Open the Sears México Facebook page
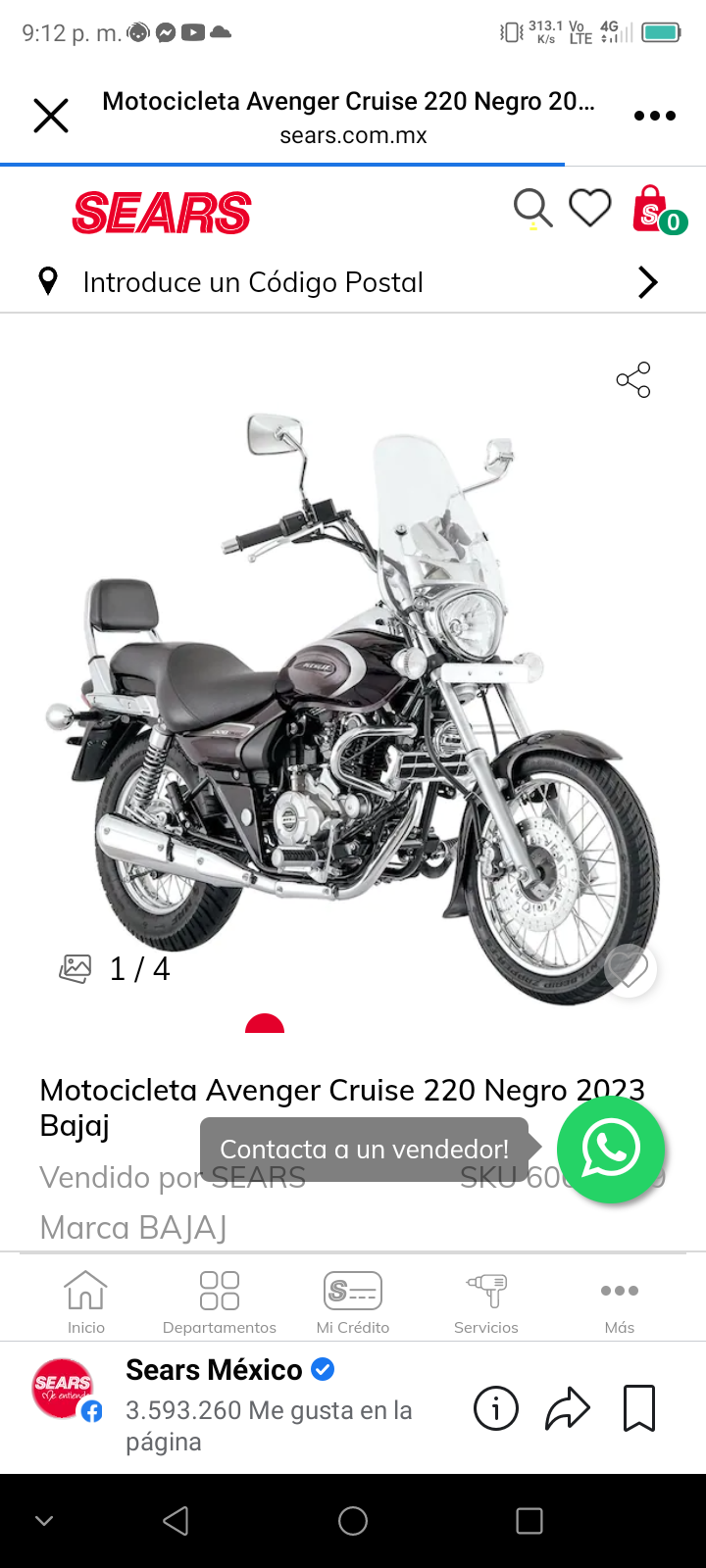The image size is (706, 1568). point(214,1370)
